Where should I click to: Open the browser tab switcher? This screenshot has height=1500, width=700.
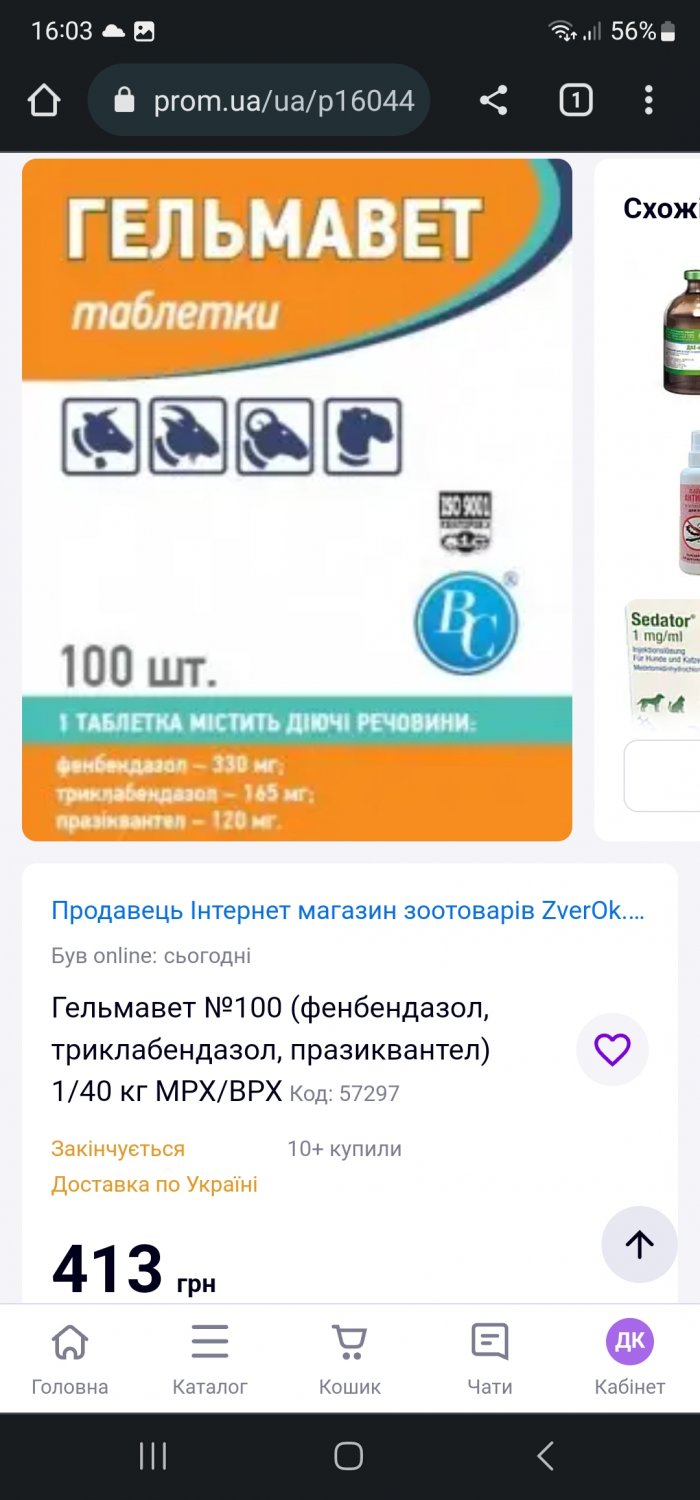pyautogui.click(x=575, y=100)
